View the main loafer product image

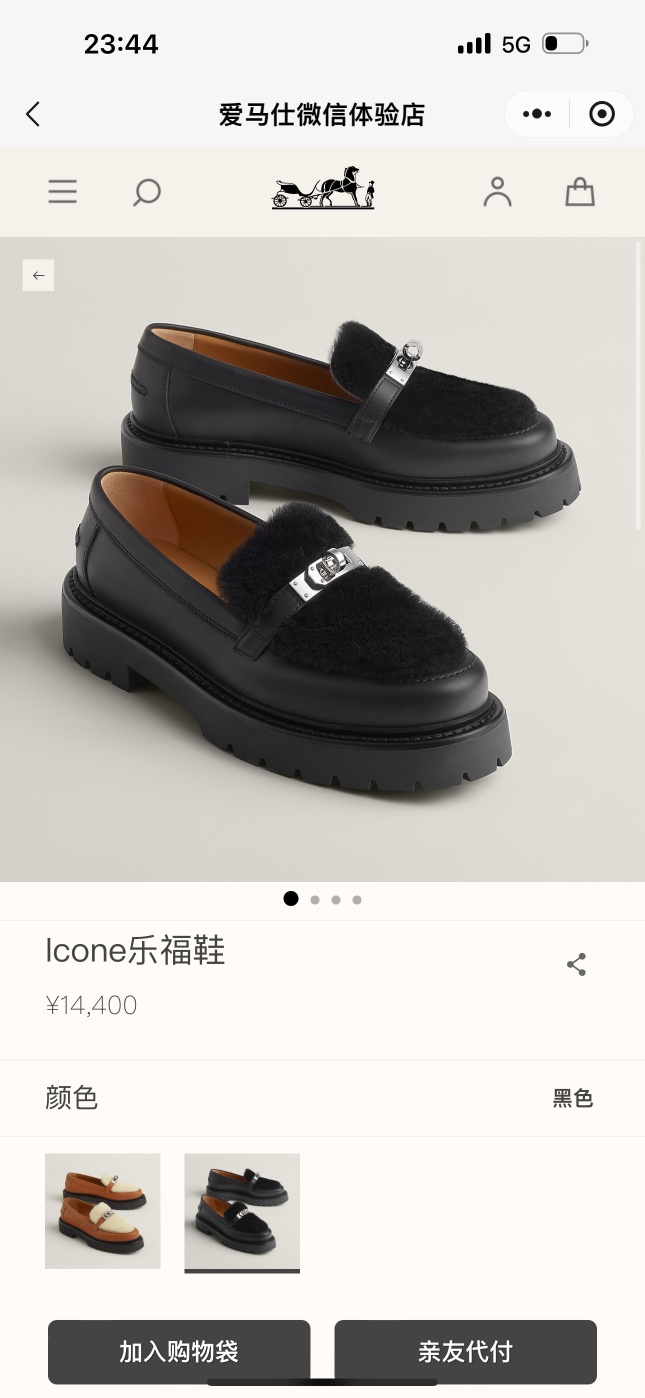click(x=322, y=560)
